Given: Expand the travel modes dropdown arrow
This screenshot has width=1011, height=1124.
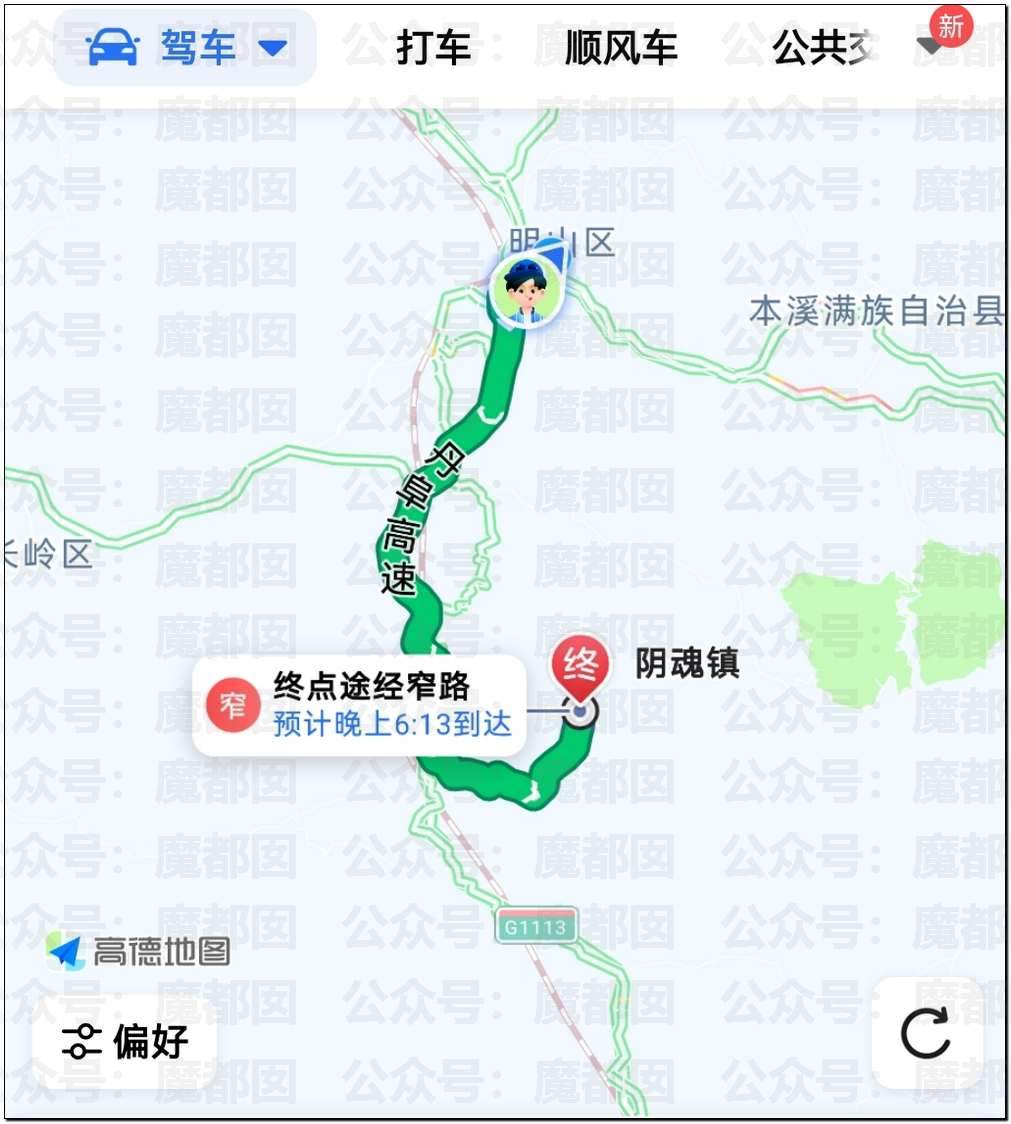Looking at the screenshot, I should 930,46.
